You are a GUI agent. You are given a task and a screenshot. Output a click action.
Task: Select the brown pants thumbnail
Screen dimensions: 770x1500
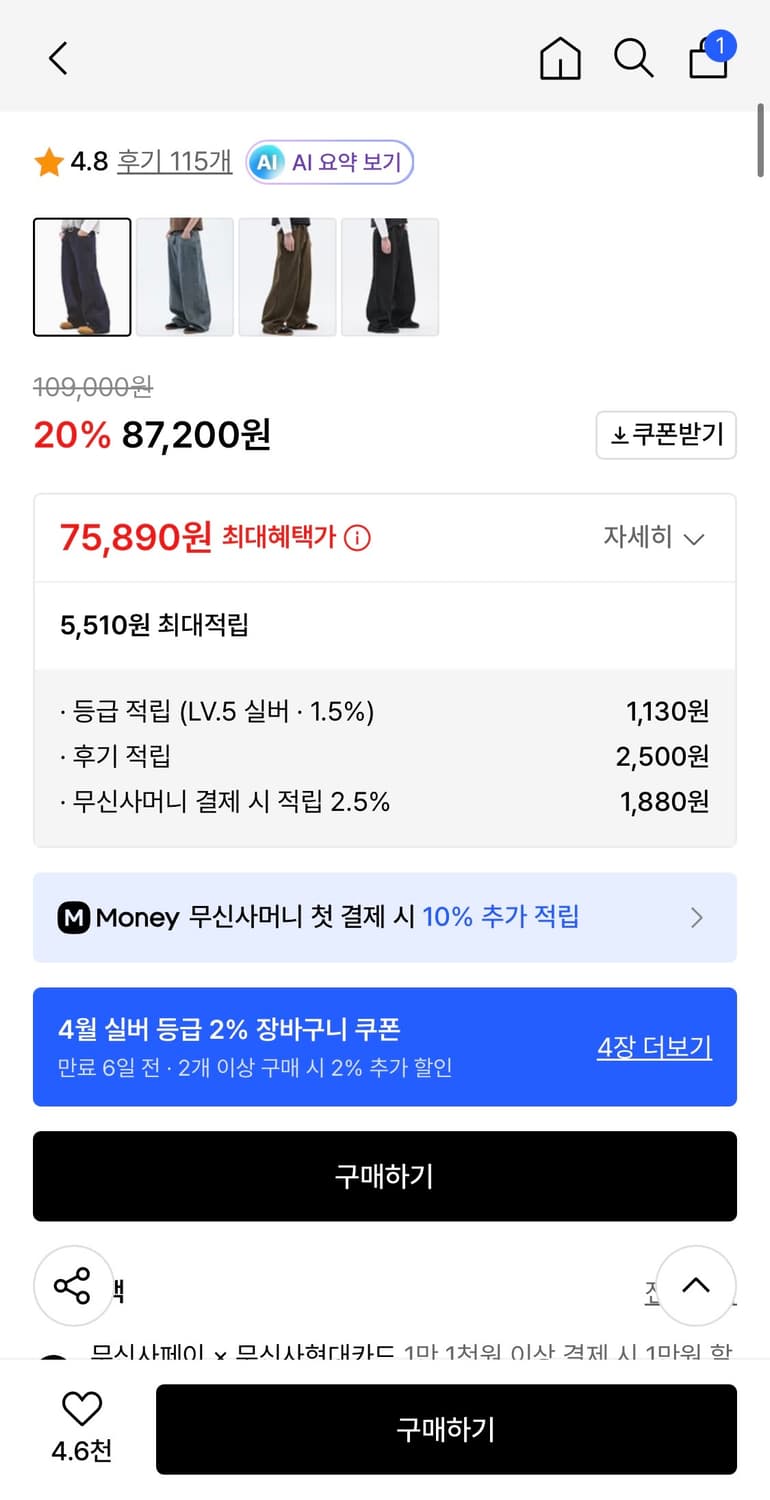(x=287, y=277)
